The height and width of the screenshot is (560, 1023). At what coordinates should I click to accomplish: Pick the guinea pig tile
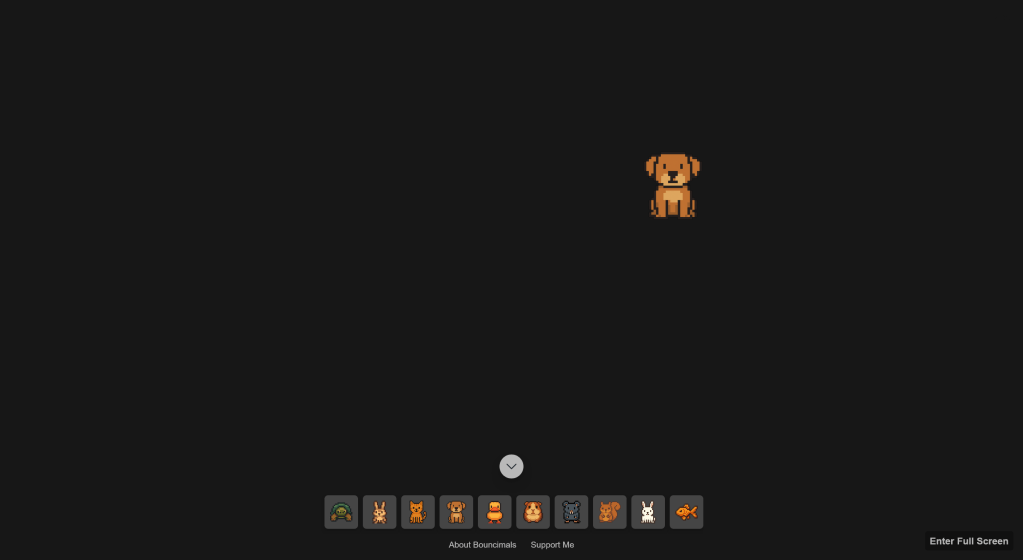[533, 512]
